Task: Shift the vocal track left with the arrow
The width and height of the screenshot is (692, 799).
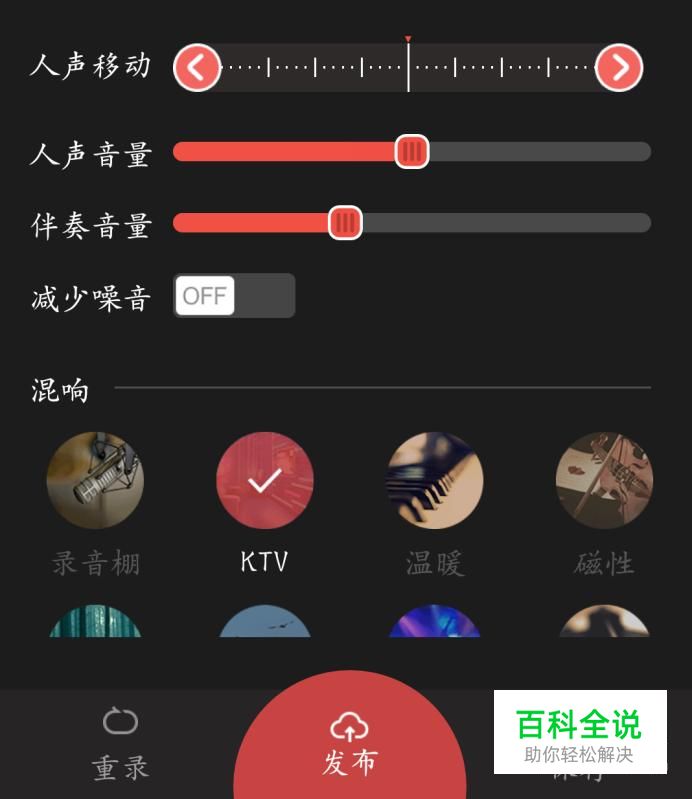Action: [197, 68]
